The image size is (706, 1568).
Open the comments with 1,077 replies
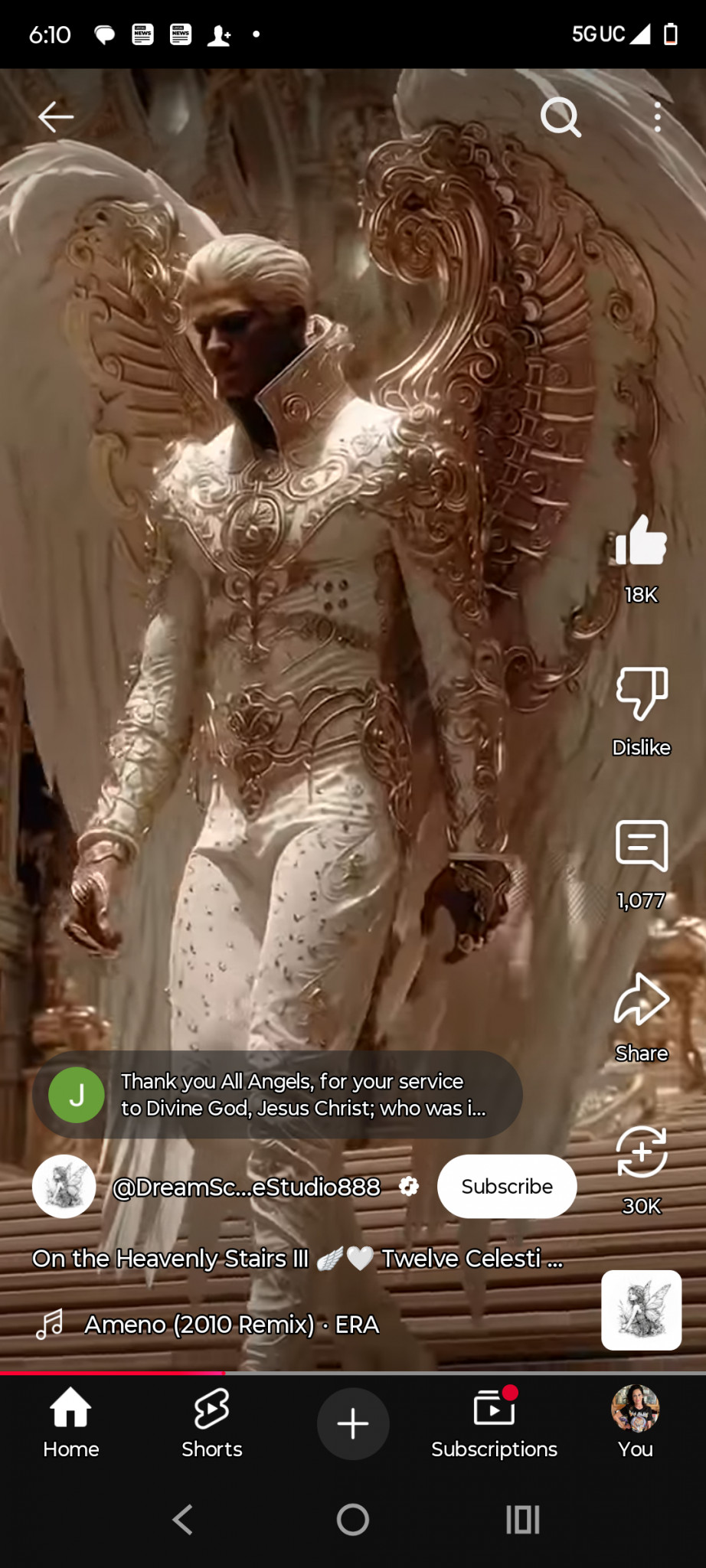[x=642, y=847]
